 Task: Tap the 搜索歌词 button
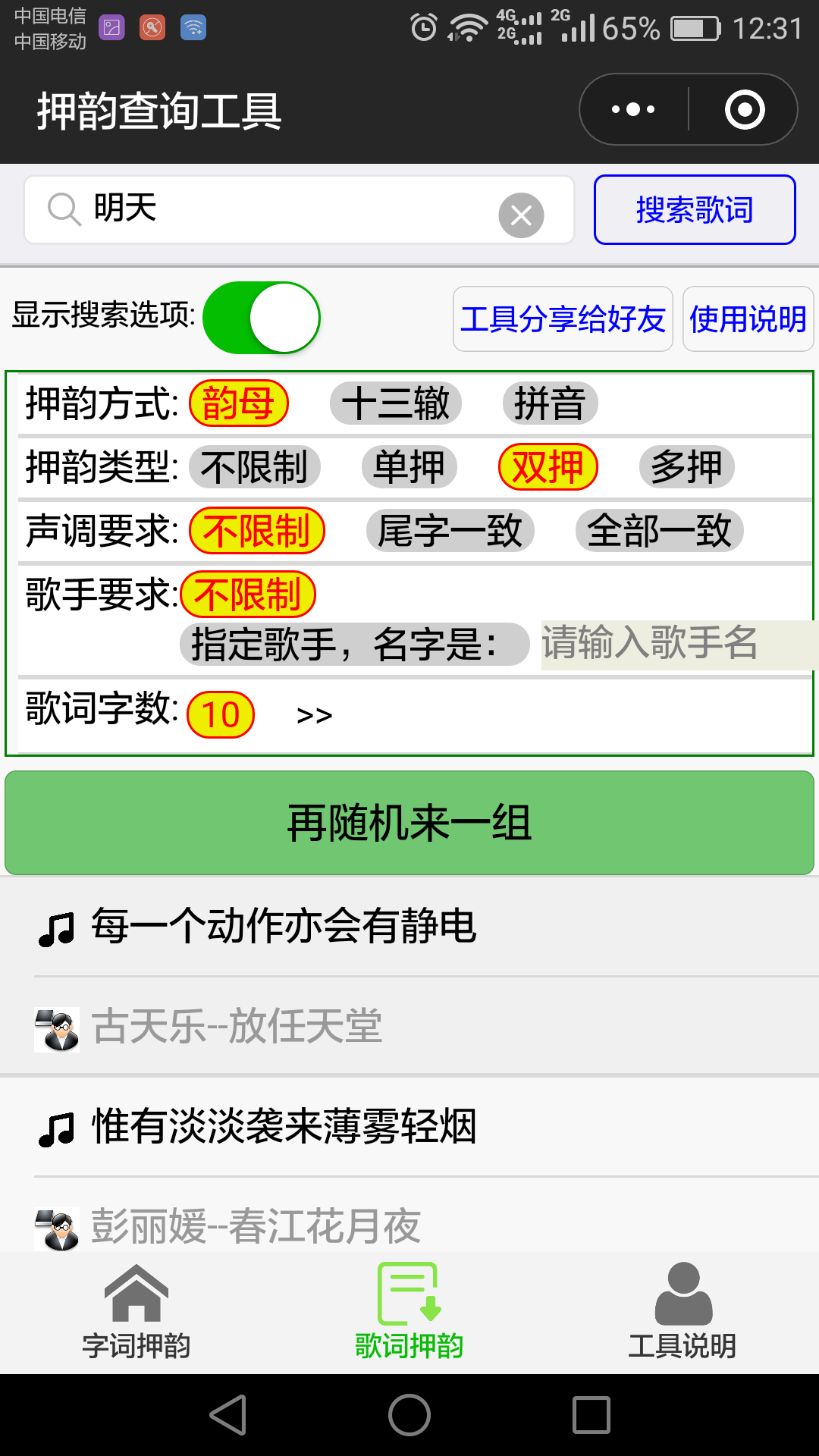695,210
